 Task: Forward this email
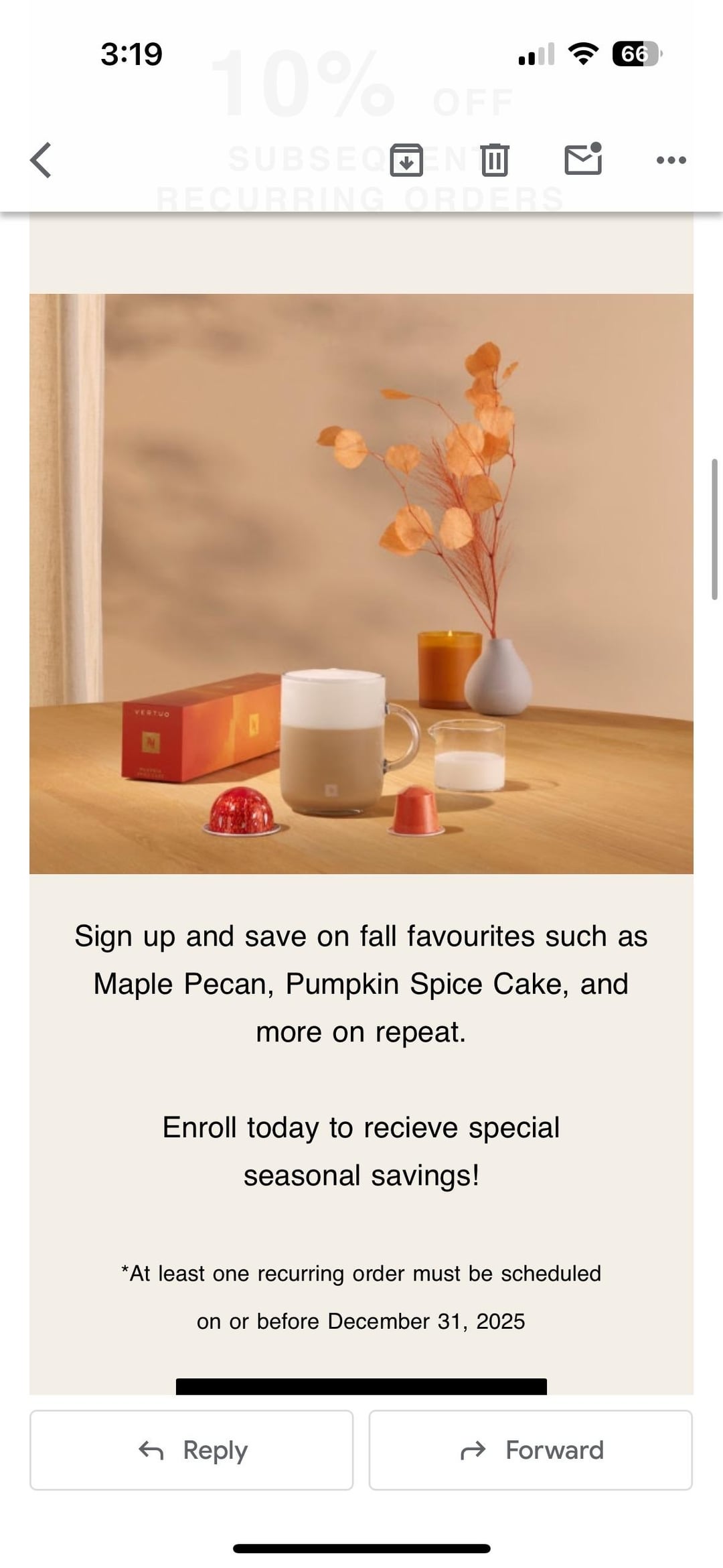(x=530, y=1450)
